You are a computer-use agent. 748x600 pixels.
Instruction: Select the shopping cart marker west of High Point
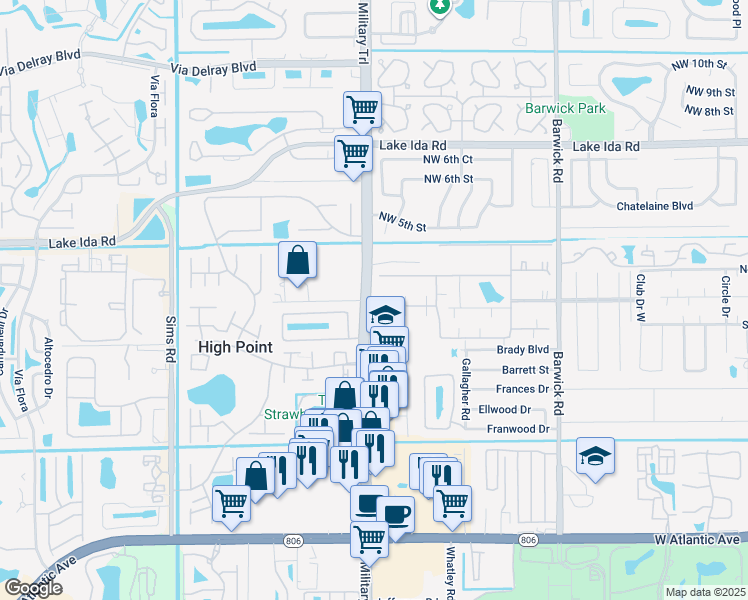pos(232,502)
